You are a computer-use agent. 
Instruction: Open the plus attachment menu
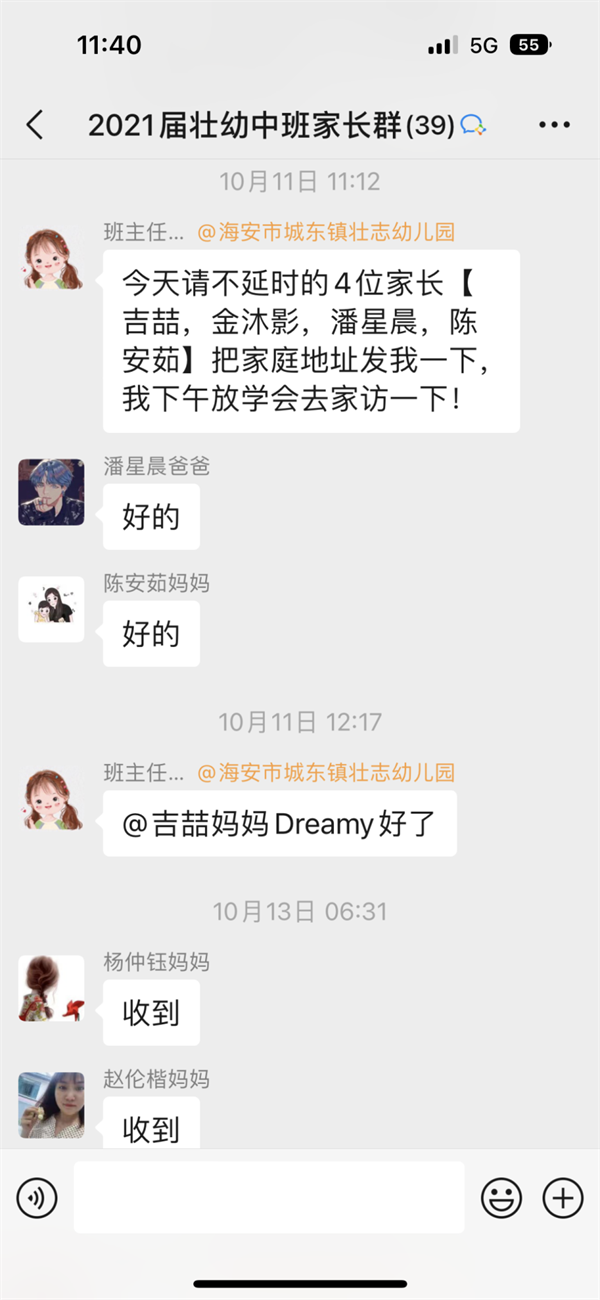point(563,1197)
